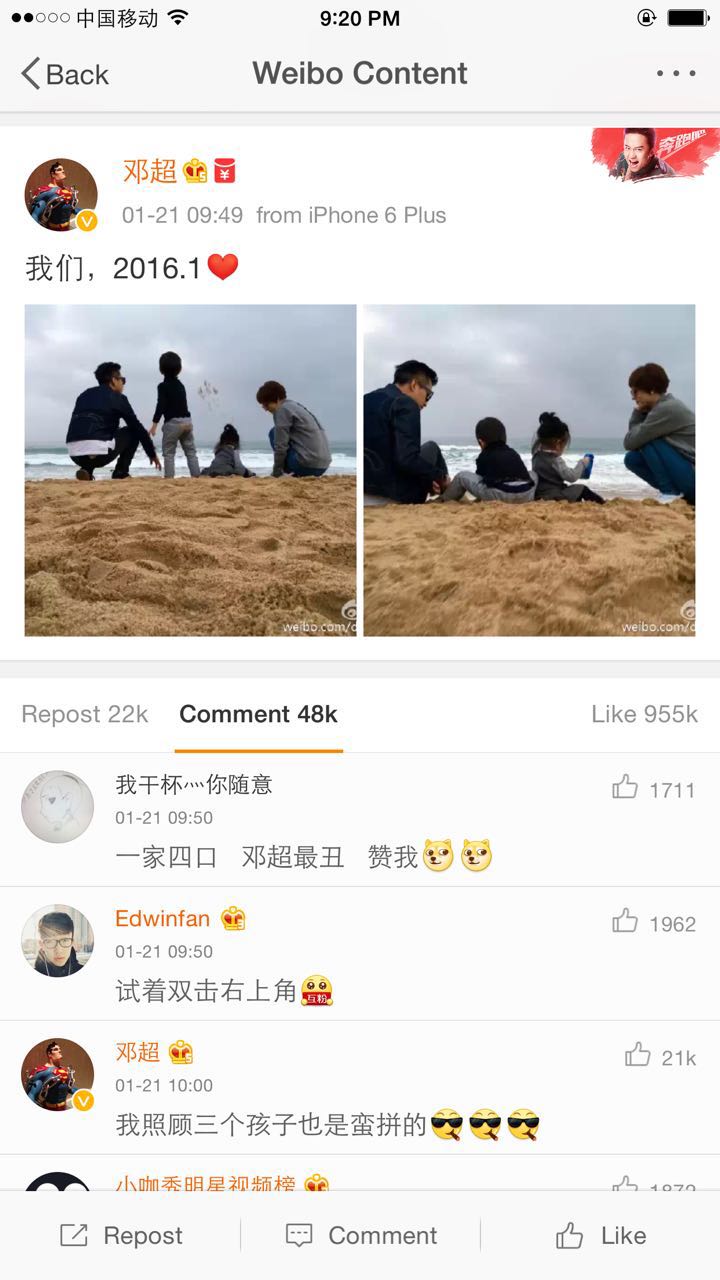Screen dimensions: 720x1280
Task: Select the Comment 48k tab
Action: 258,714
